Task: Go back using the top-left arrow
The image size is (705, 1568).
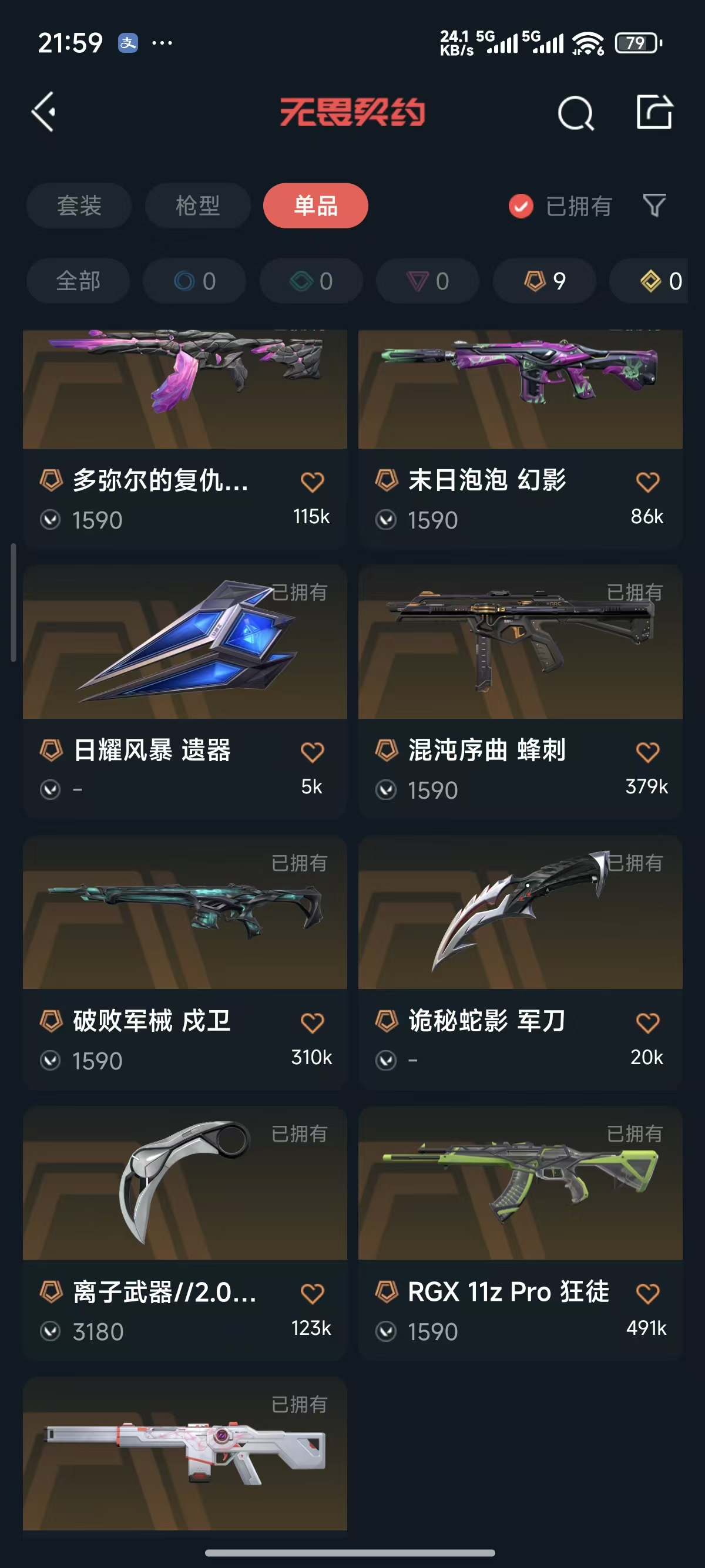Action: [x=44, y=112]
